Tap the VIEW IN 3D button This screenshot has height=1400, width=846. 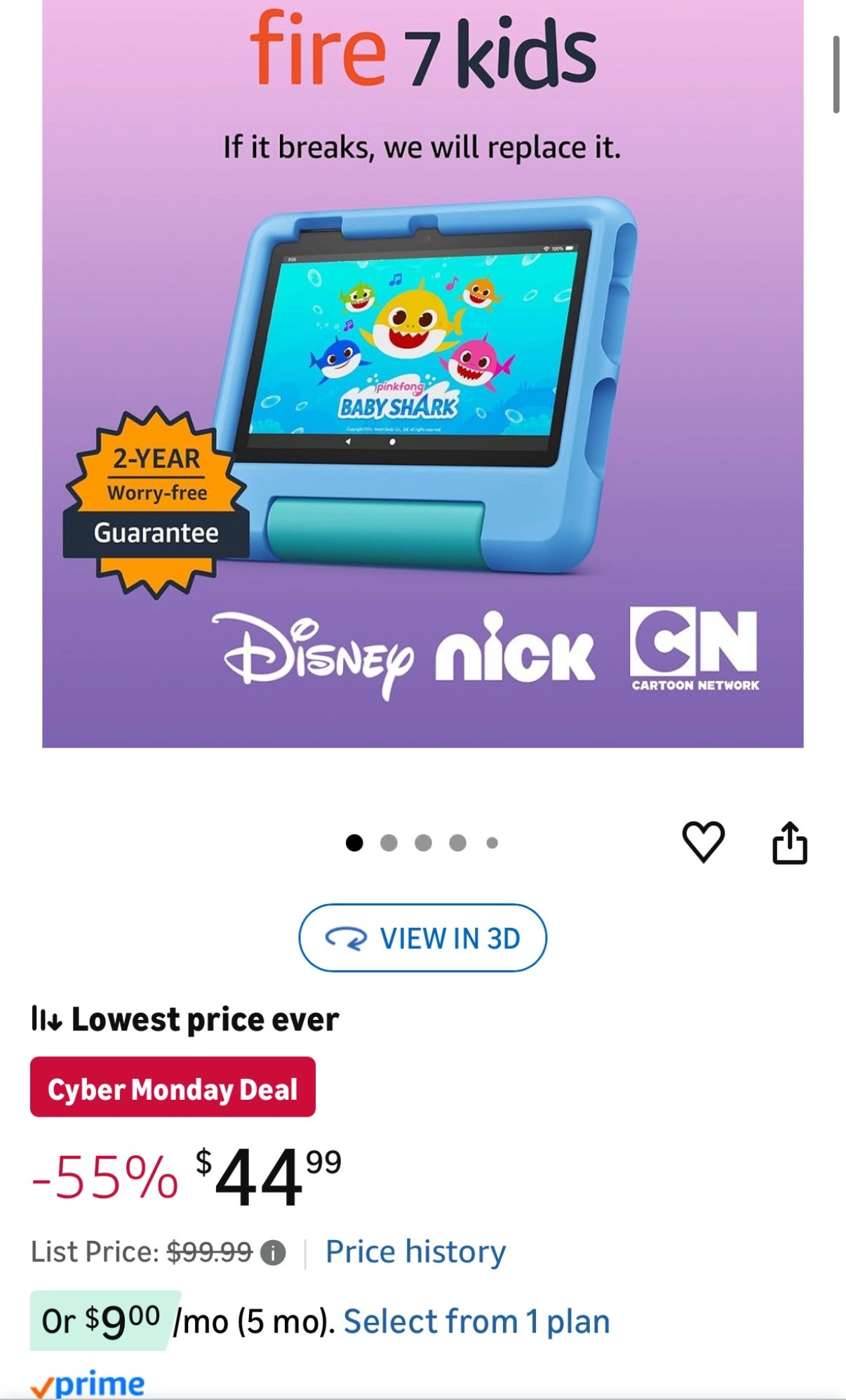pyautogui.click(x=422, y=938)
